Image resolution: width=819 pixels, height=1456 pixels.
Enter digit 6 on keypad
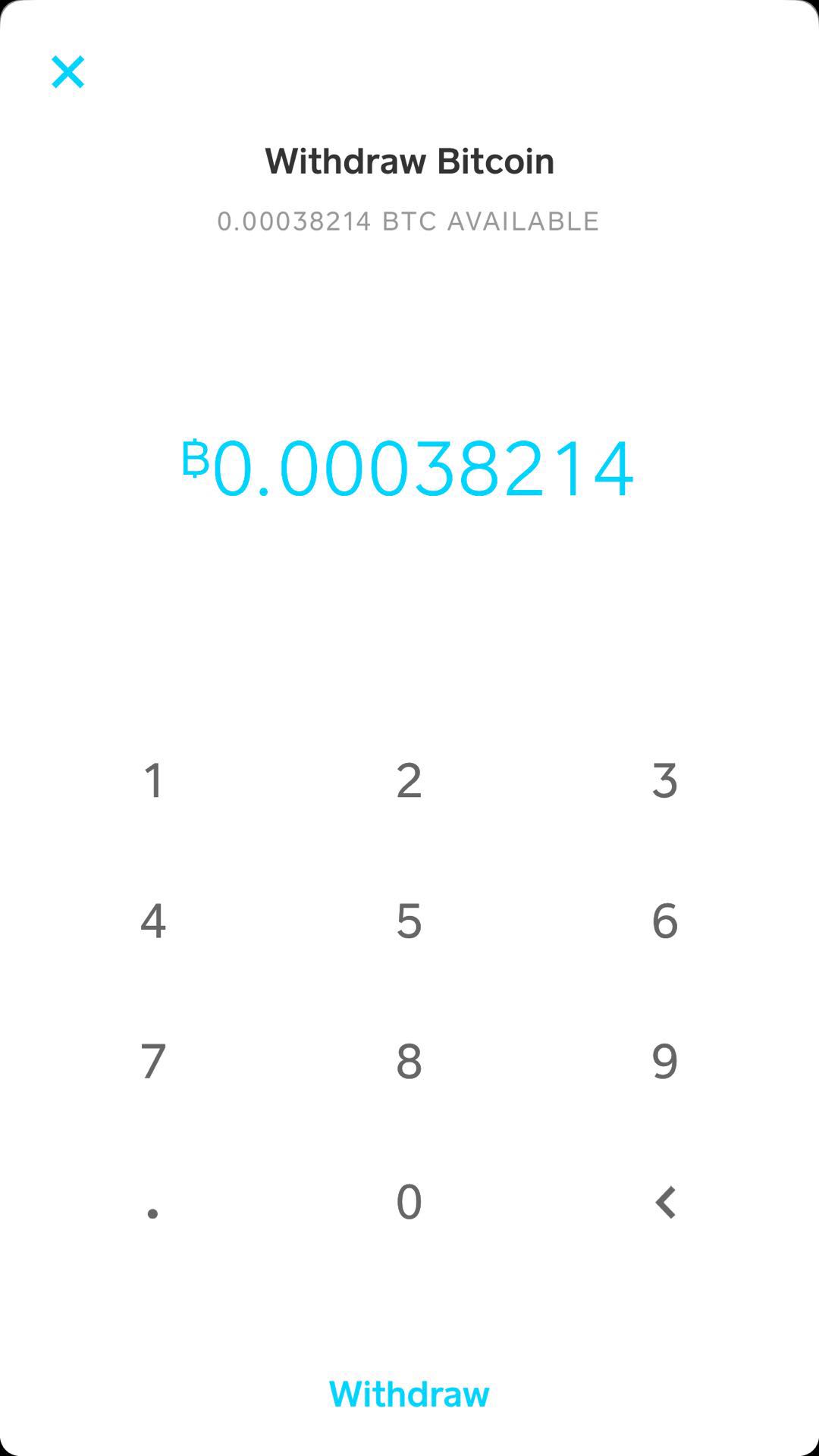click(x=664, y=921)
